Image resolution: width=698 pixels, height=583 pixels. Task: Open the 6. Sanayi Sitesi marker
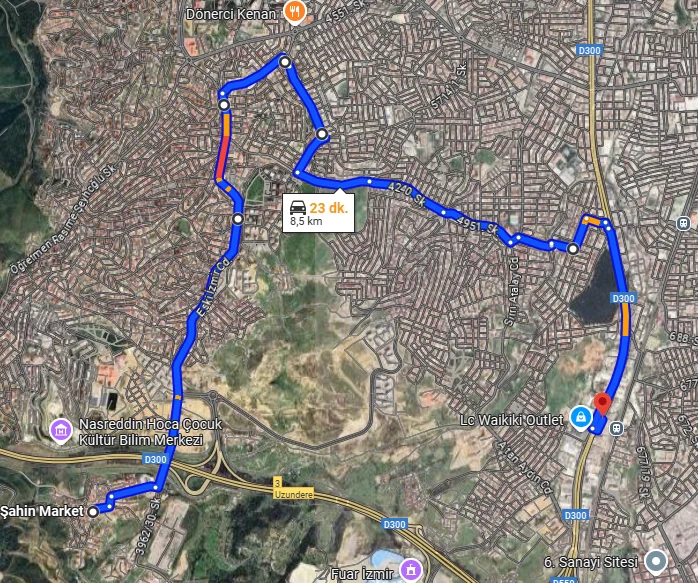point(656,561)
